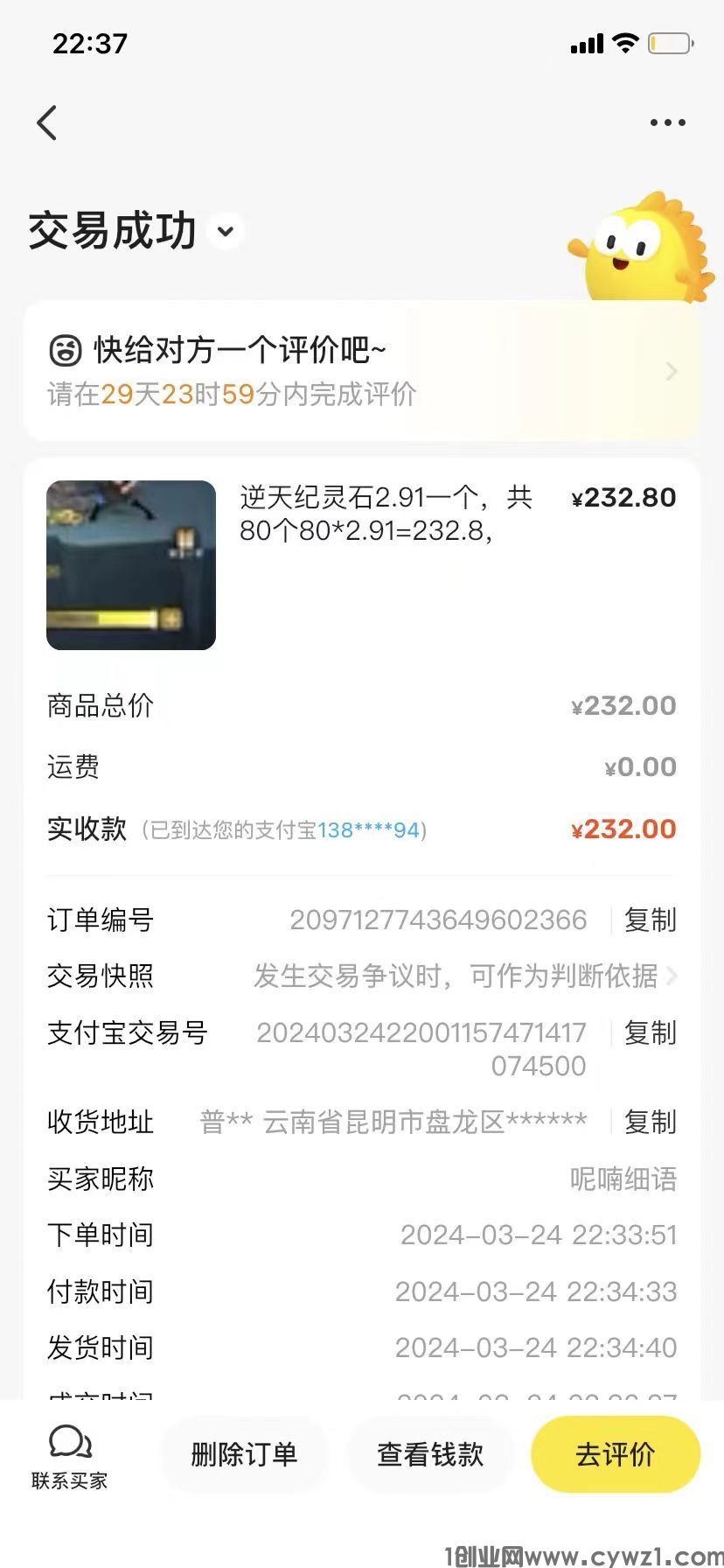Expand the 交易成功 status dropdown chevron
This screenshot has width=724, height=1568.
(x=224, y=232)
